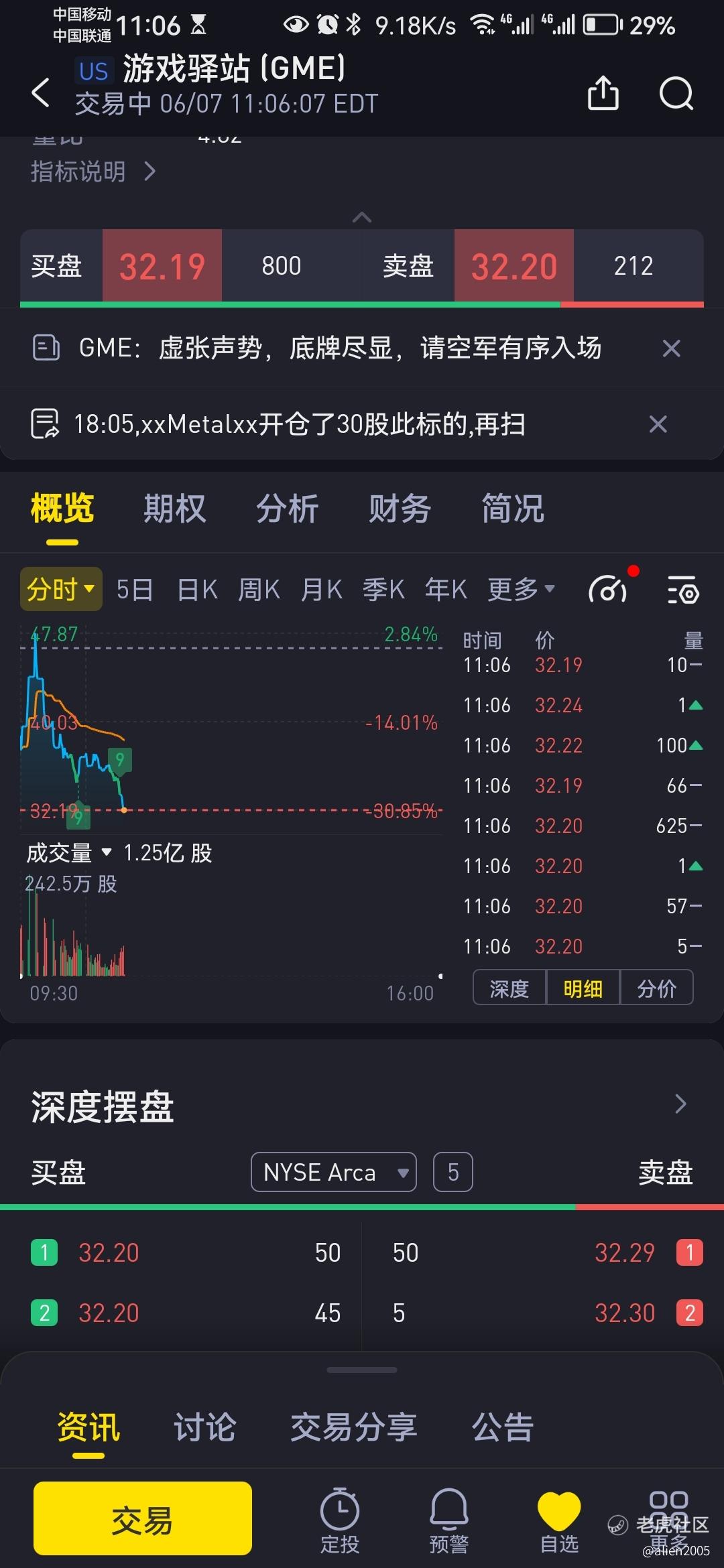724x1568 pixels.
Task: Open the 深度摆盘 detail chevron
Action: click(x=680, y=1104)
